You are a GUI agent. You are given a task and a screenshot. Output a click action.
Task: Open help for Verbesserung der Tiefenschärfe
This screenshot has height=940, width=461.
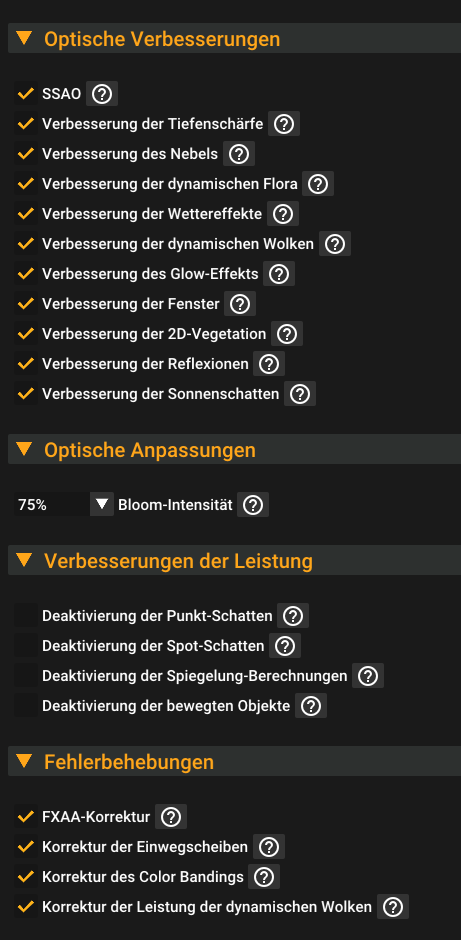pos(284,124)
